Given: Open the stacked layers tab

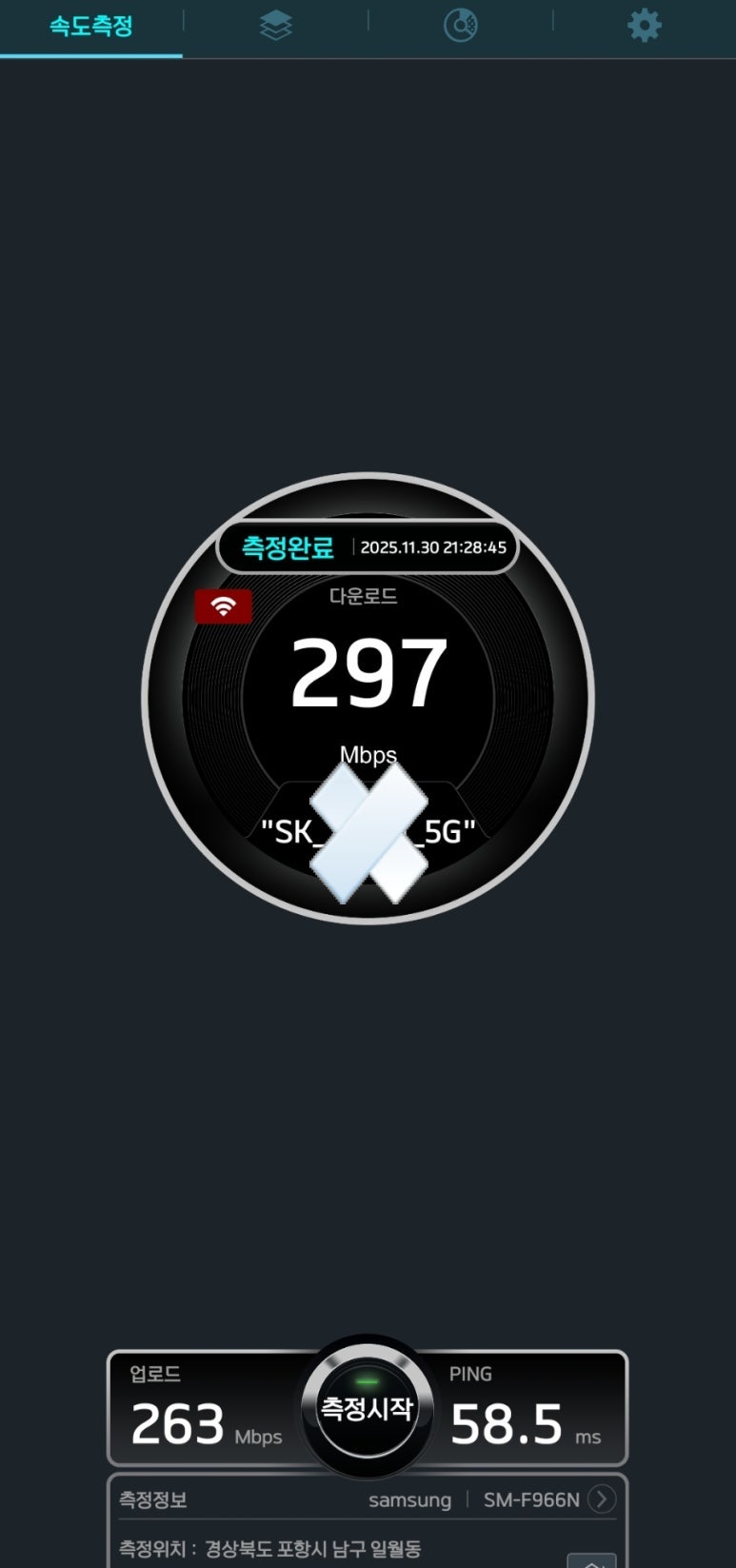Looking at the screenshot, I should 275,26.
